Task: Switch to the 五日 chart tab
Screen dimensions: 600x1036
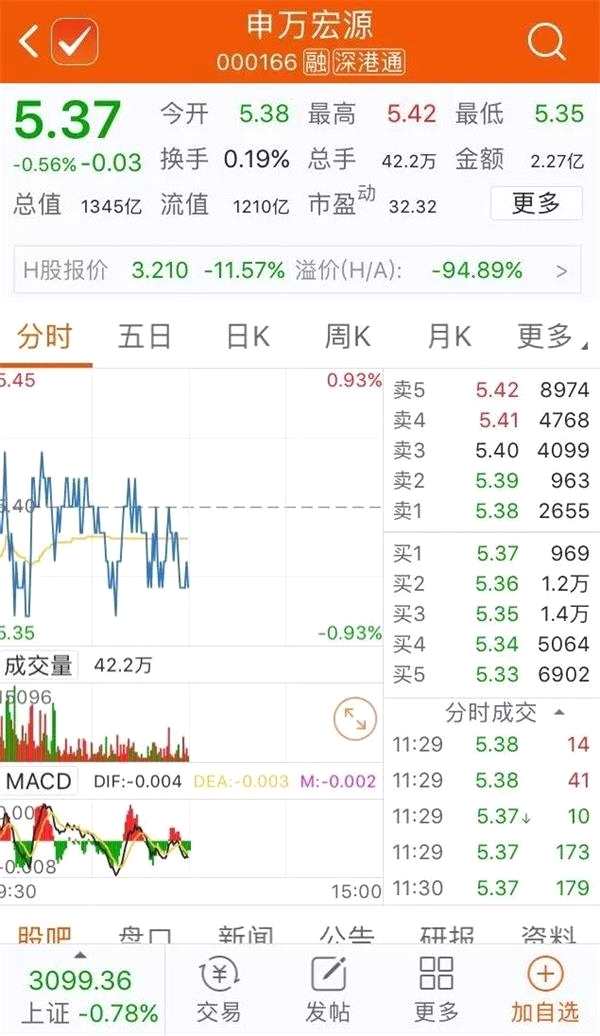Action: click(144, 337)
